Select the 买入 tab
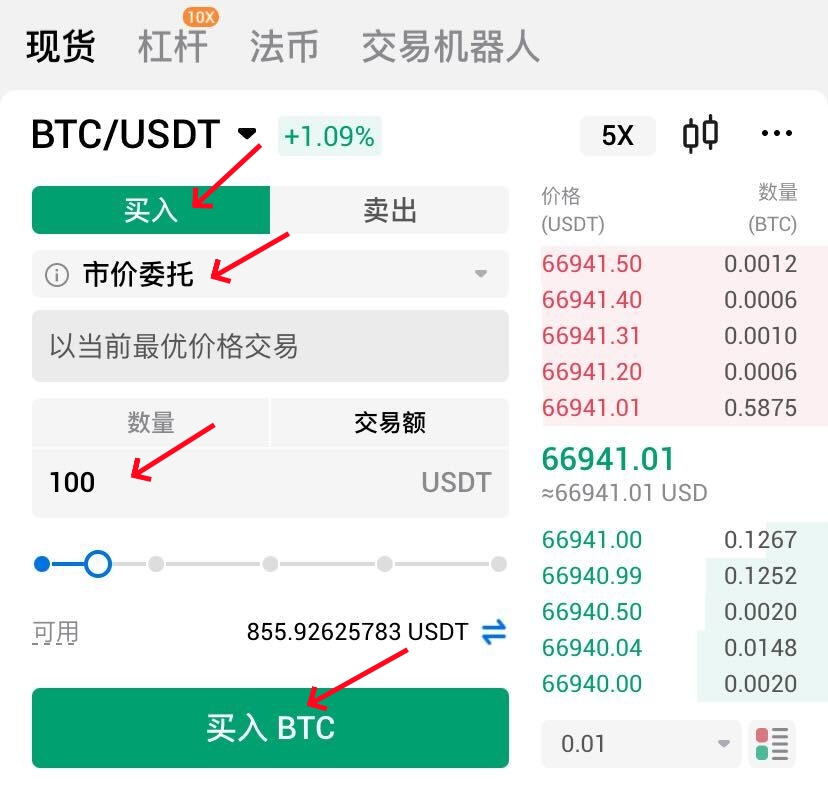The width and height of the screenshot is (828, 806). [x=151, y=210]
